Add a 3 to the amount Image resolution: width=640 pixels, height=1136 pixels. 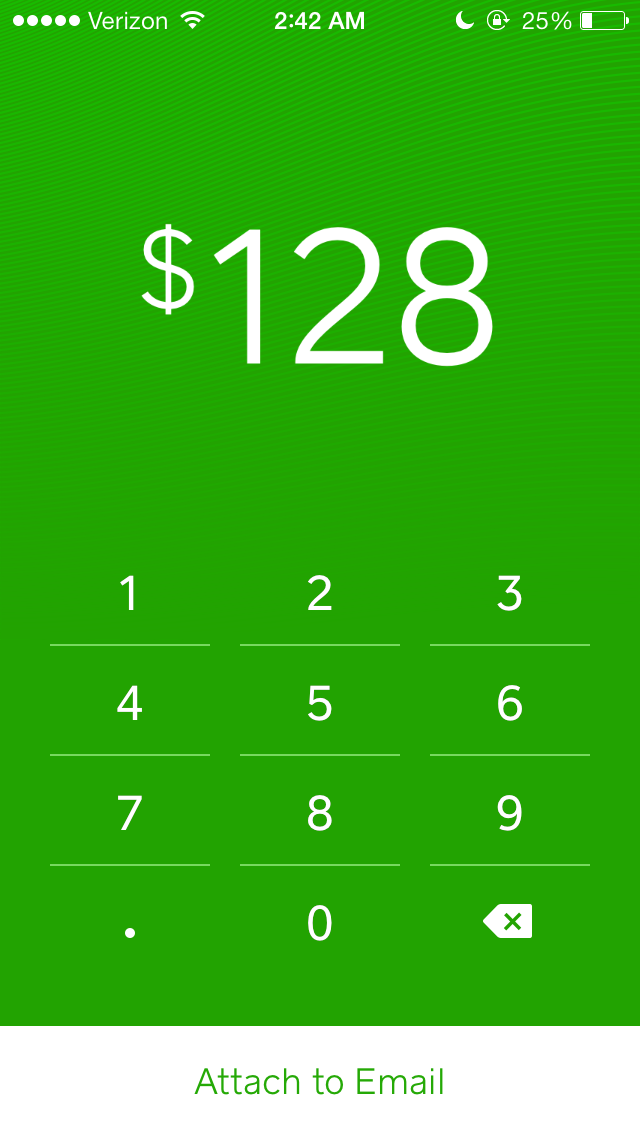(x=510, y=594)
